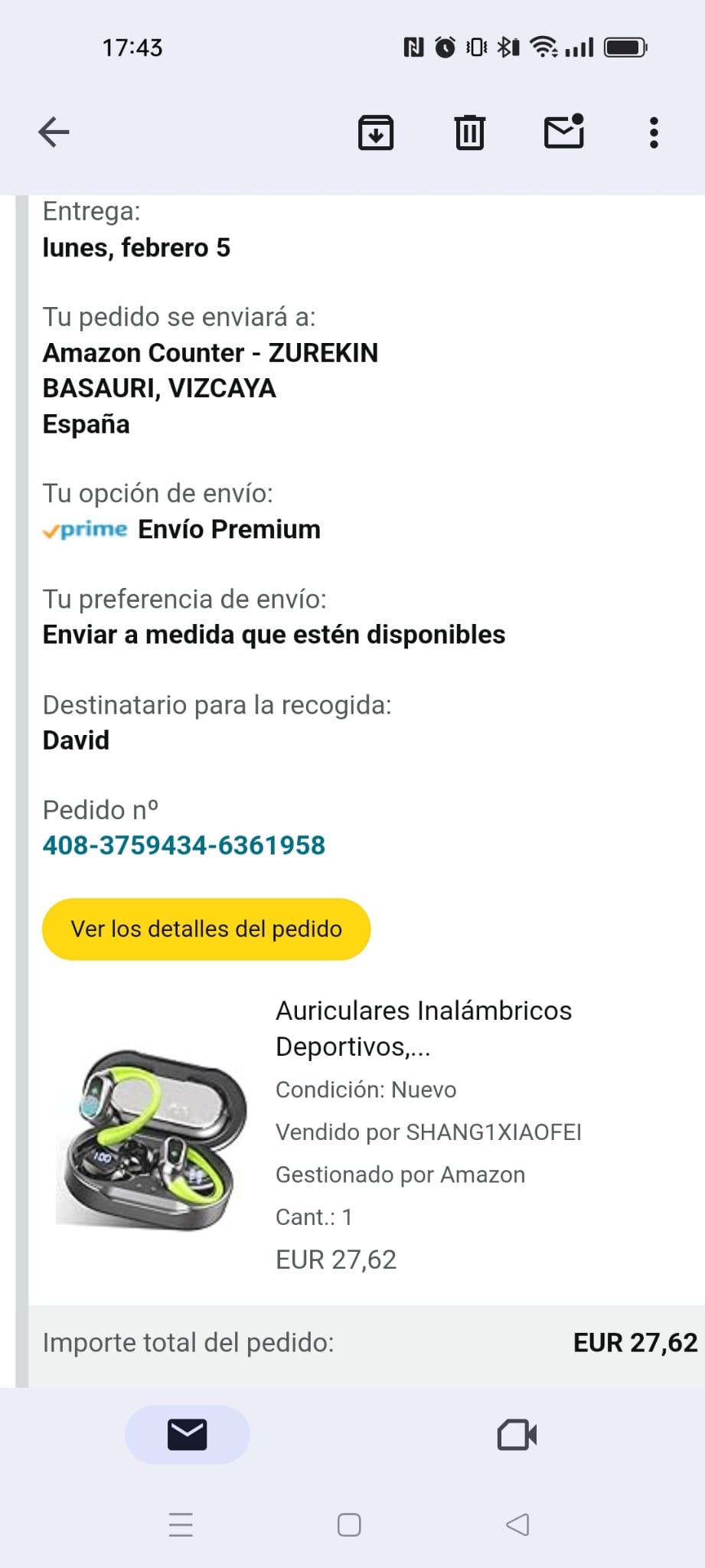Mark this email as unread
The height and width of the screenshot is (1568, 705).
[564, 132]
